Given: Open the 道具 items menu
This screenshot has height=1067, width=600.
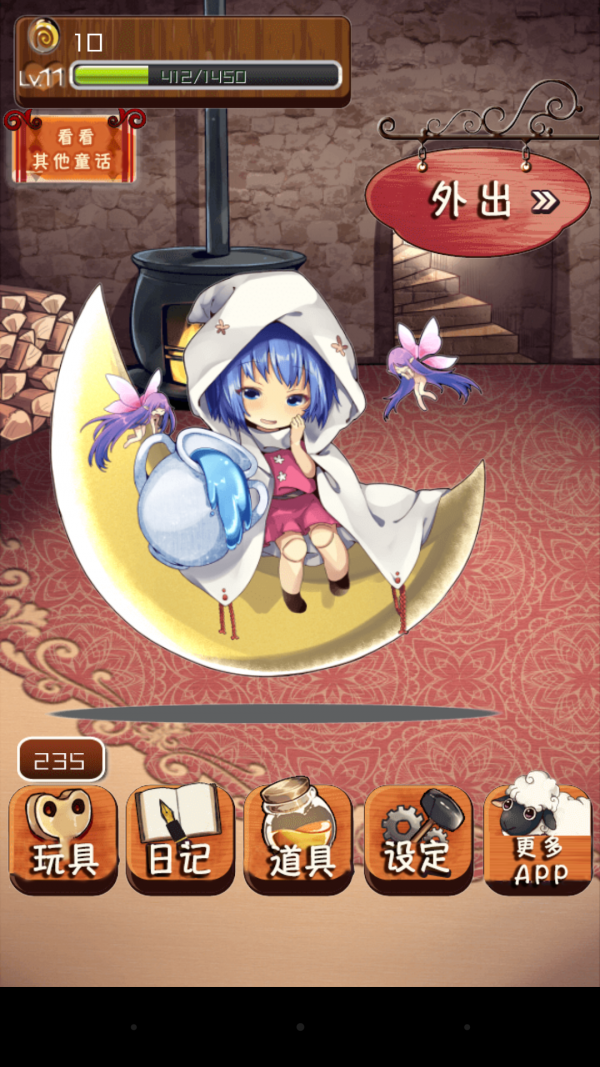Looking at the screenshot, I should [299, 838].
